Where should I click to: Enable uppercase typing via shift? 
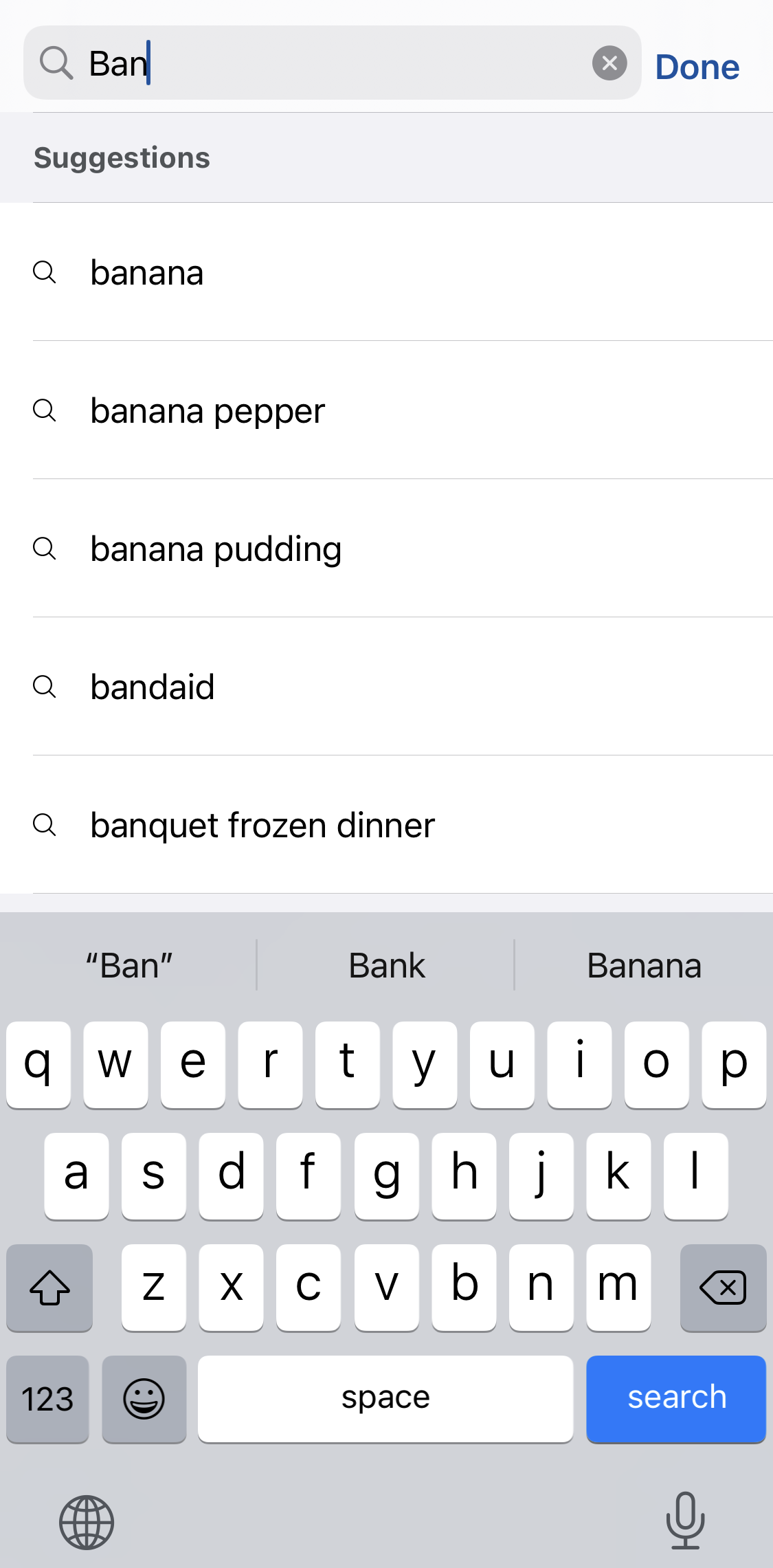49,1287
